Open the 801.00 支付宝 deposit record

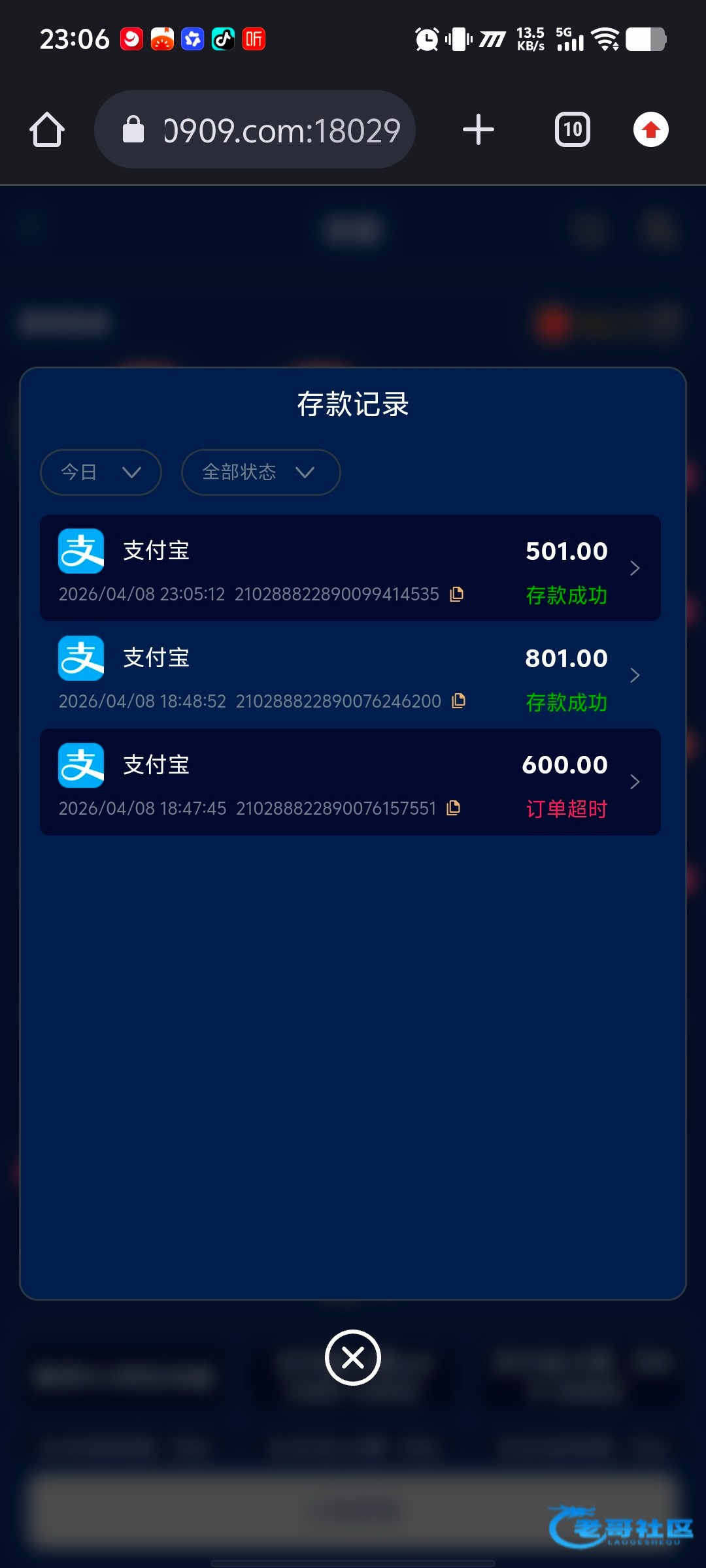pos(350,675)
